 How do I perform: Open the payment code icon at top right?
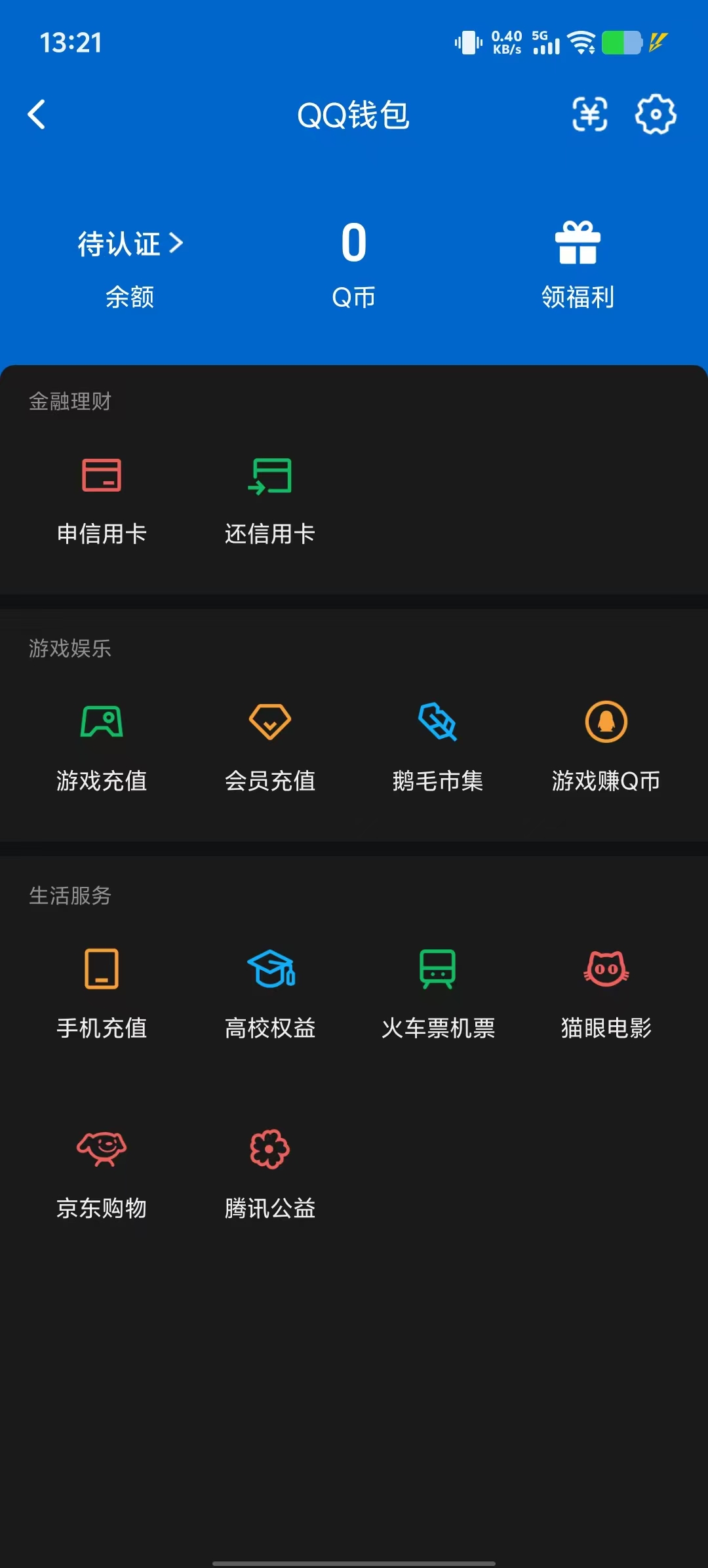point(588,115)
